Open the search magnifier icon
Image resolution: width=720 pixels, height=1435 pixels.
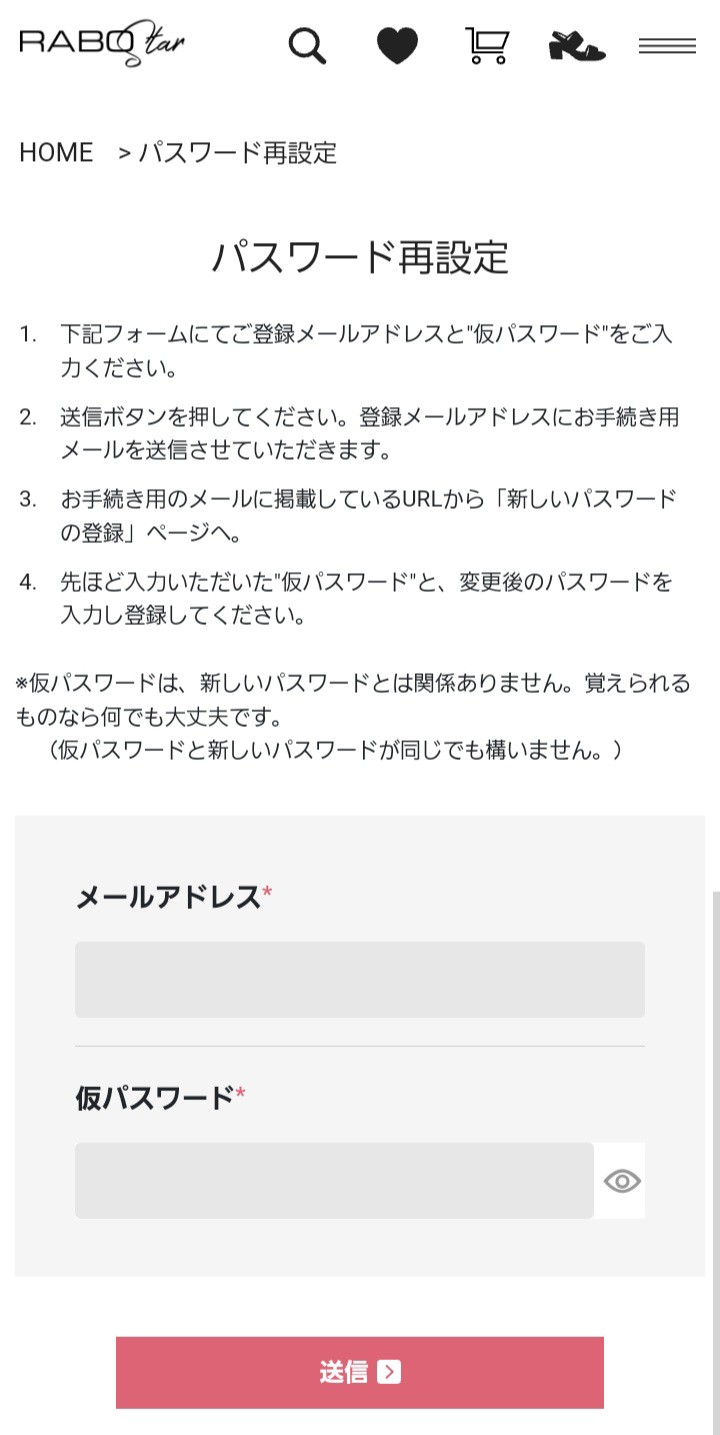coord(307,46)
